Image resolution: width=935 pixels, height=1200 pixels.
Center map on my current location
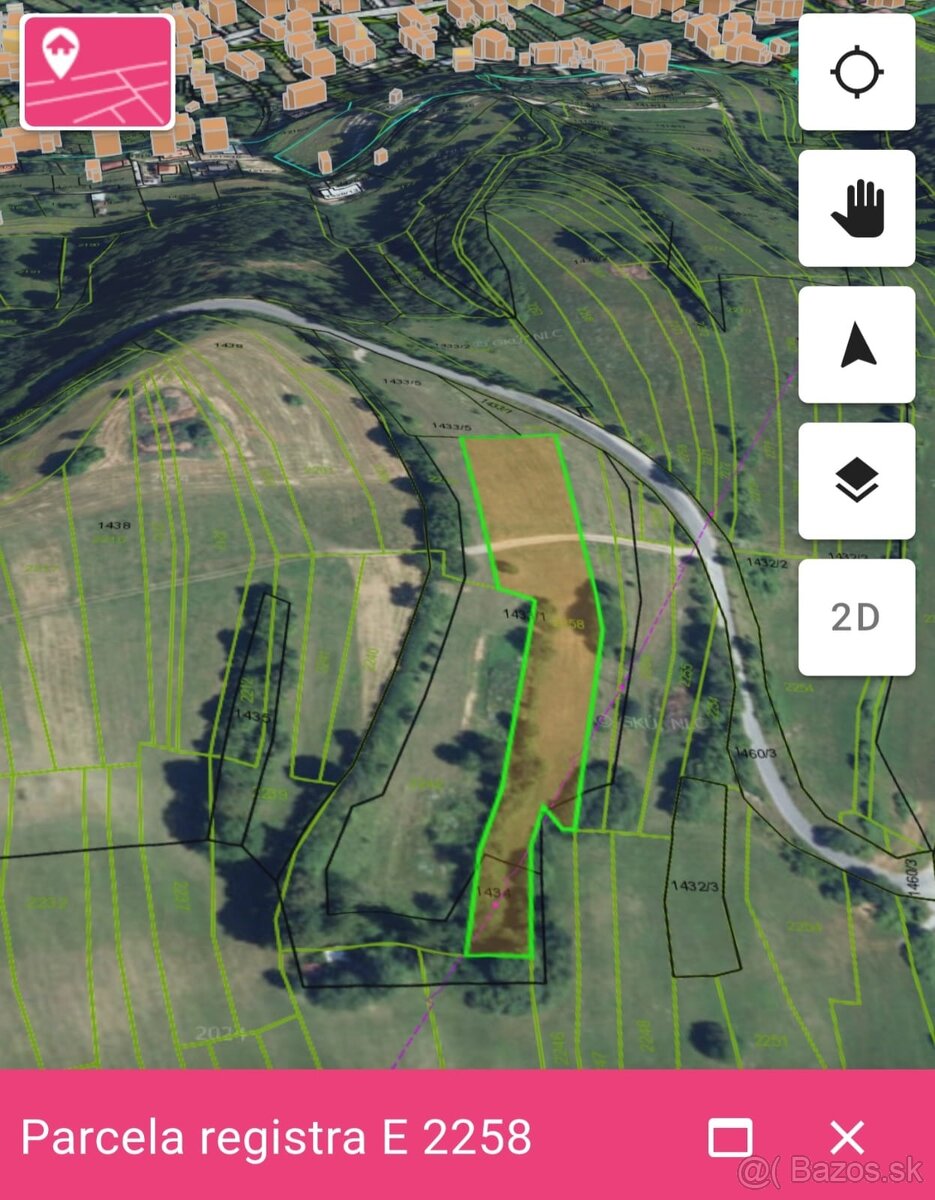click(x=856, y=72)
